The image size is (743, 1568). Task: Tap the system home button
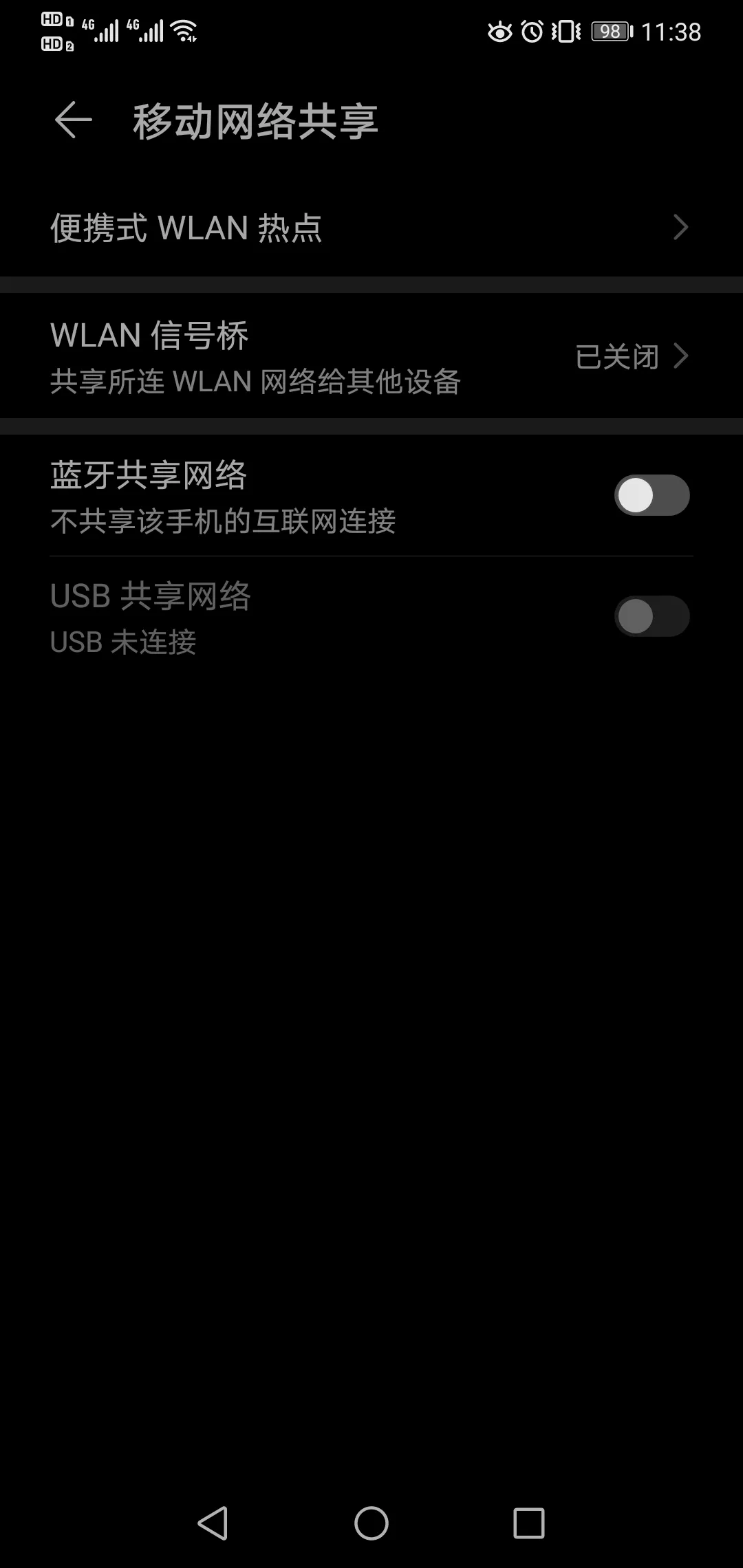coord(371,1523)
